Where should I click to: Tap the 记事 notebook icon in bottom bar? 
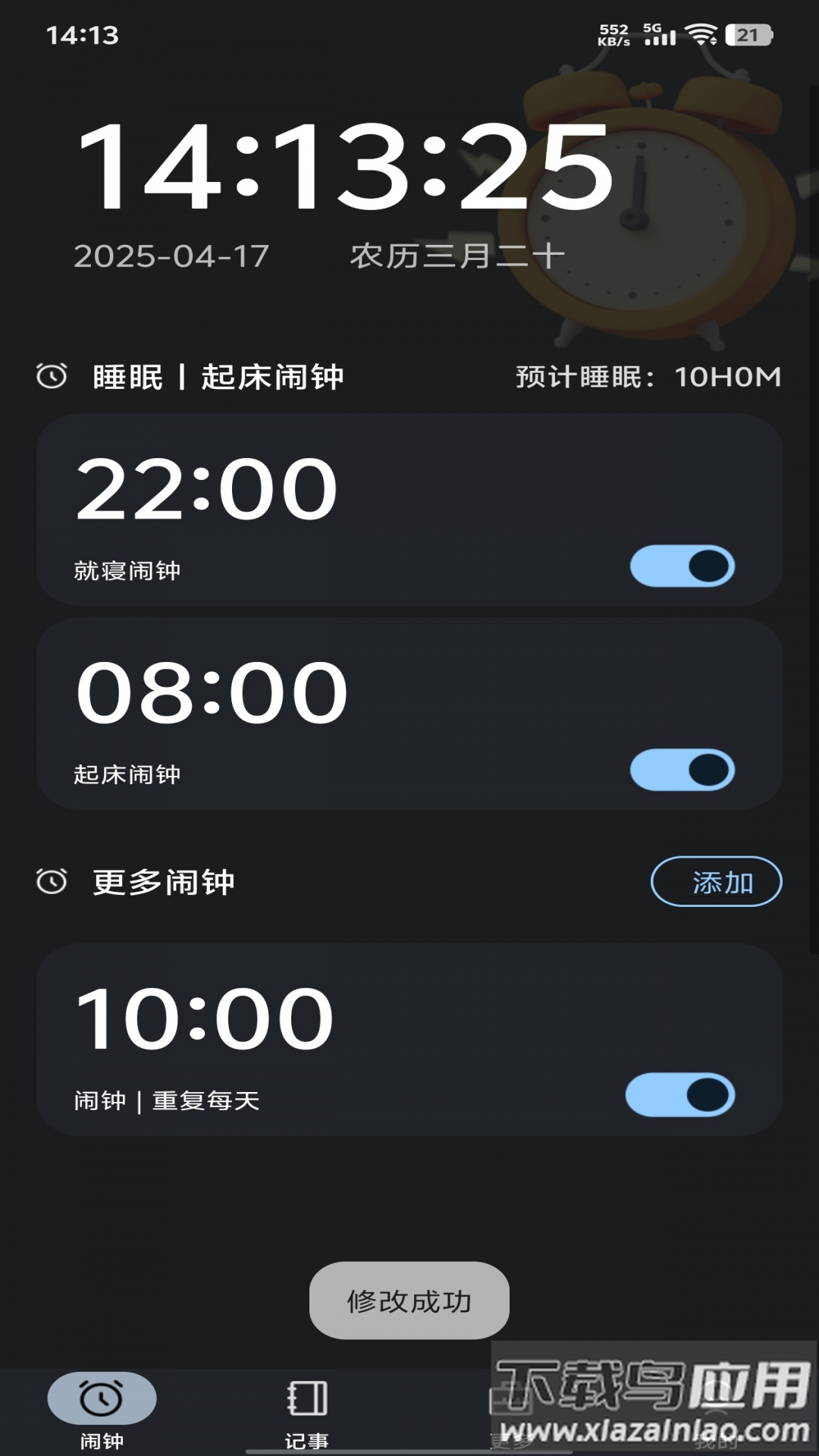[x=306, y=1399]
